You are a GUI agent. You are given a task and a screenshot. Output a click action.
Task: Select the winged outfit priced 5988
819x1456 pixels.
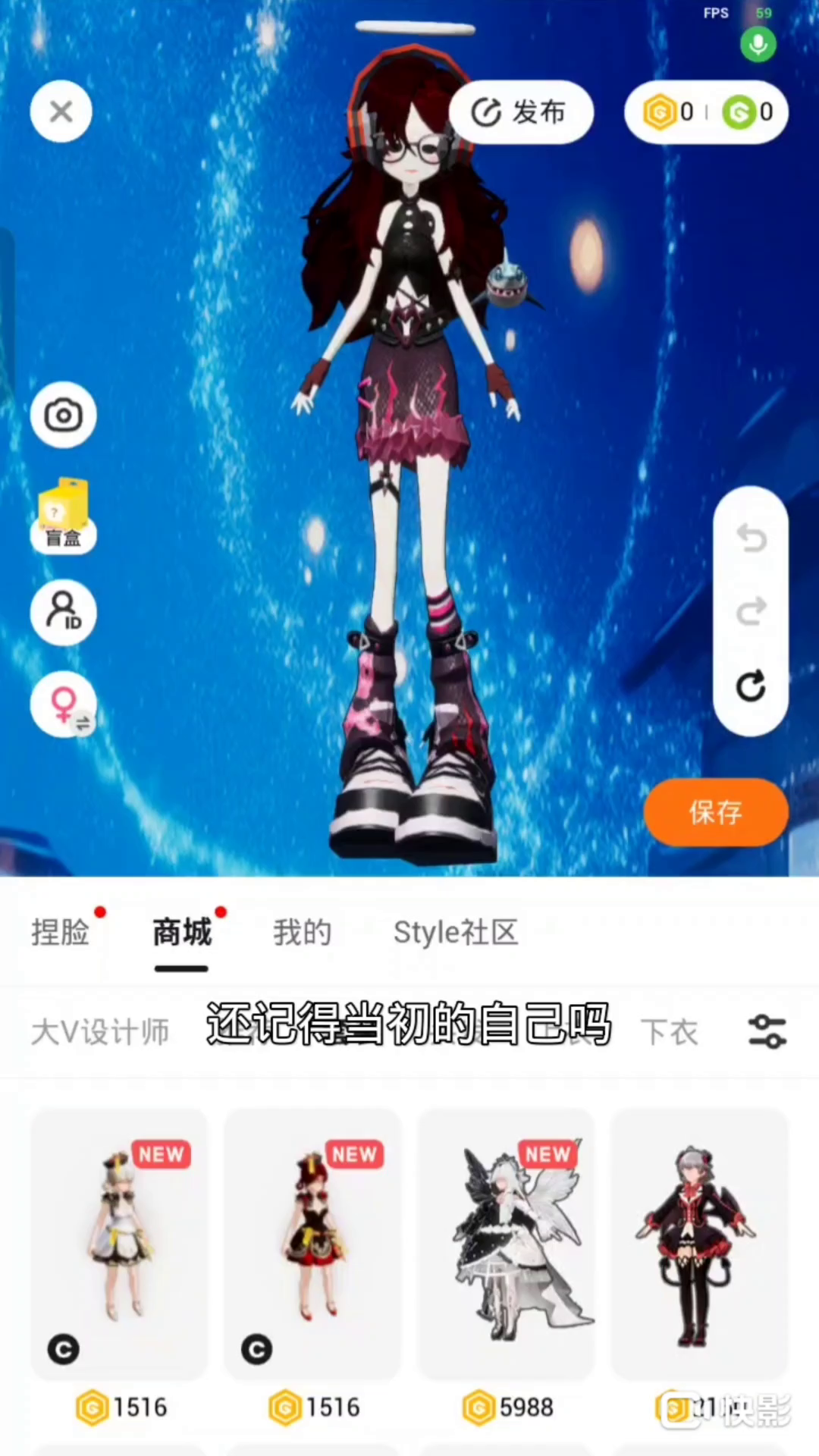[506, 1244]
